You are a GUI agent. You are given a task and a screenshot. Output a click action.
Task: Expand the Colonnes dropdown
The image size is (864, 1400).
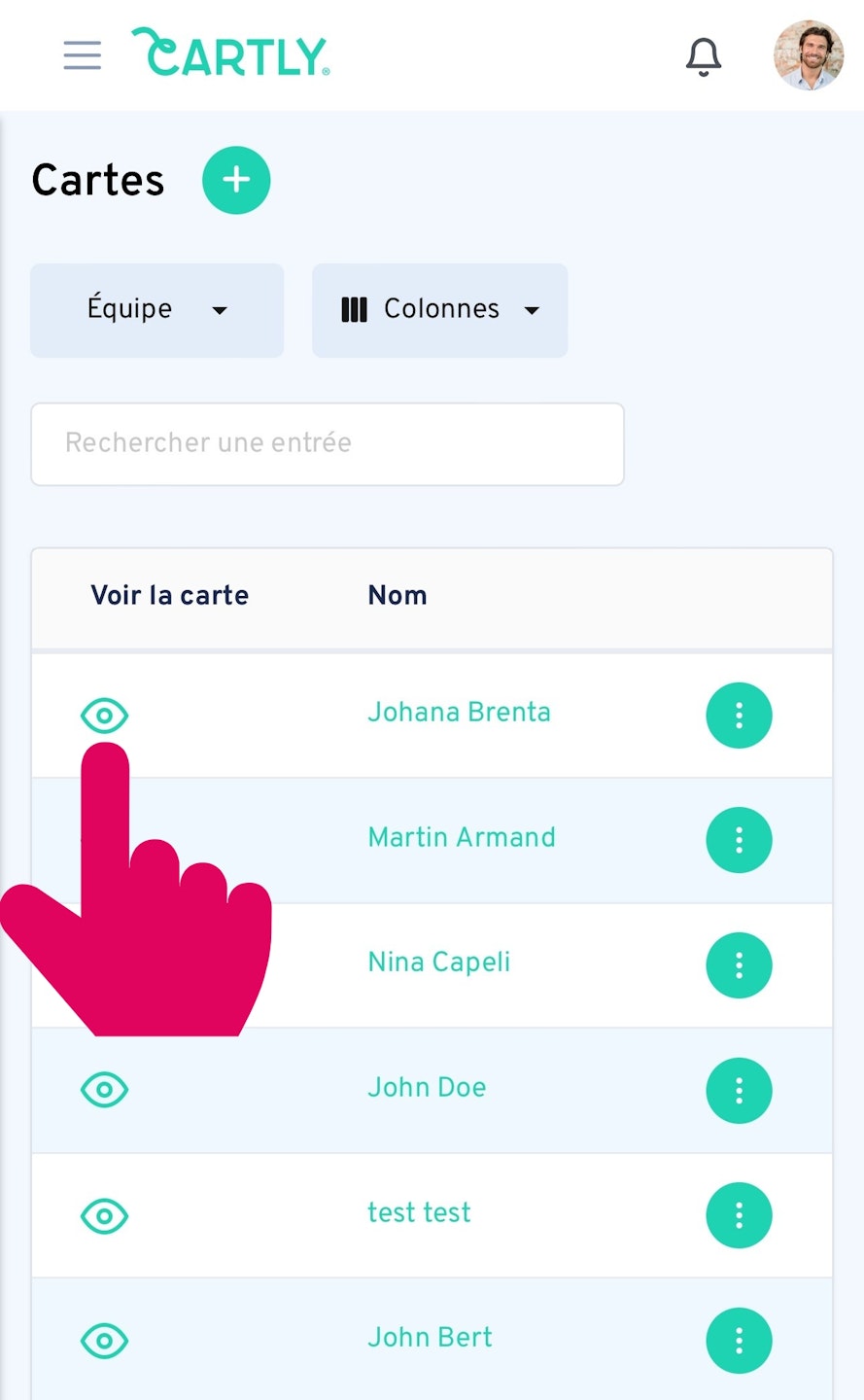pos(439,310)
